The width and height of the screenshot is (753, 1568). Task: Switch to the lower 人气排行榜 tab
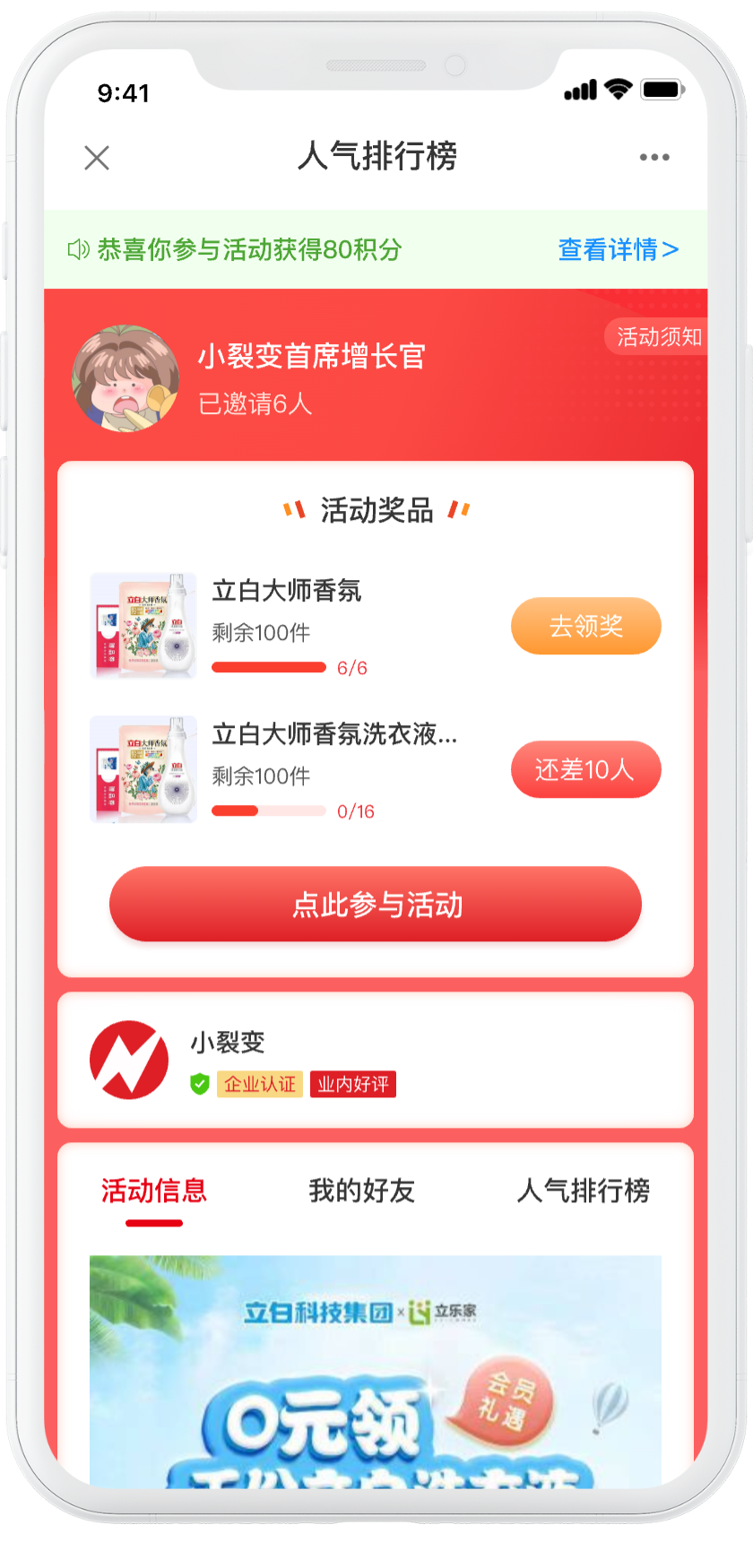584,1191
